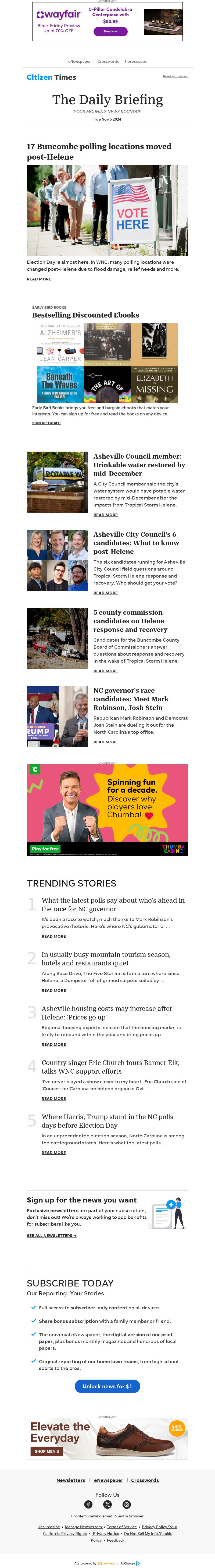Open the Crosswords link in the footer
The image size is (215, 1568).
145,1480
